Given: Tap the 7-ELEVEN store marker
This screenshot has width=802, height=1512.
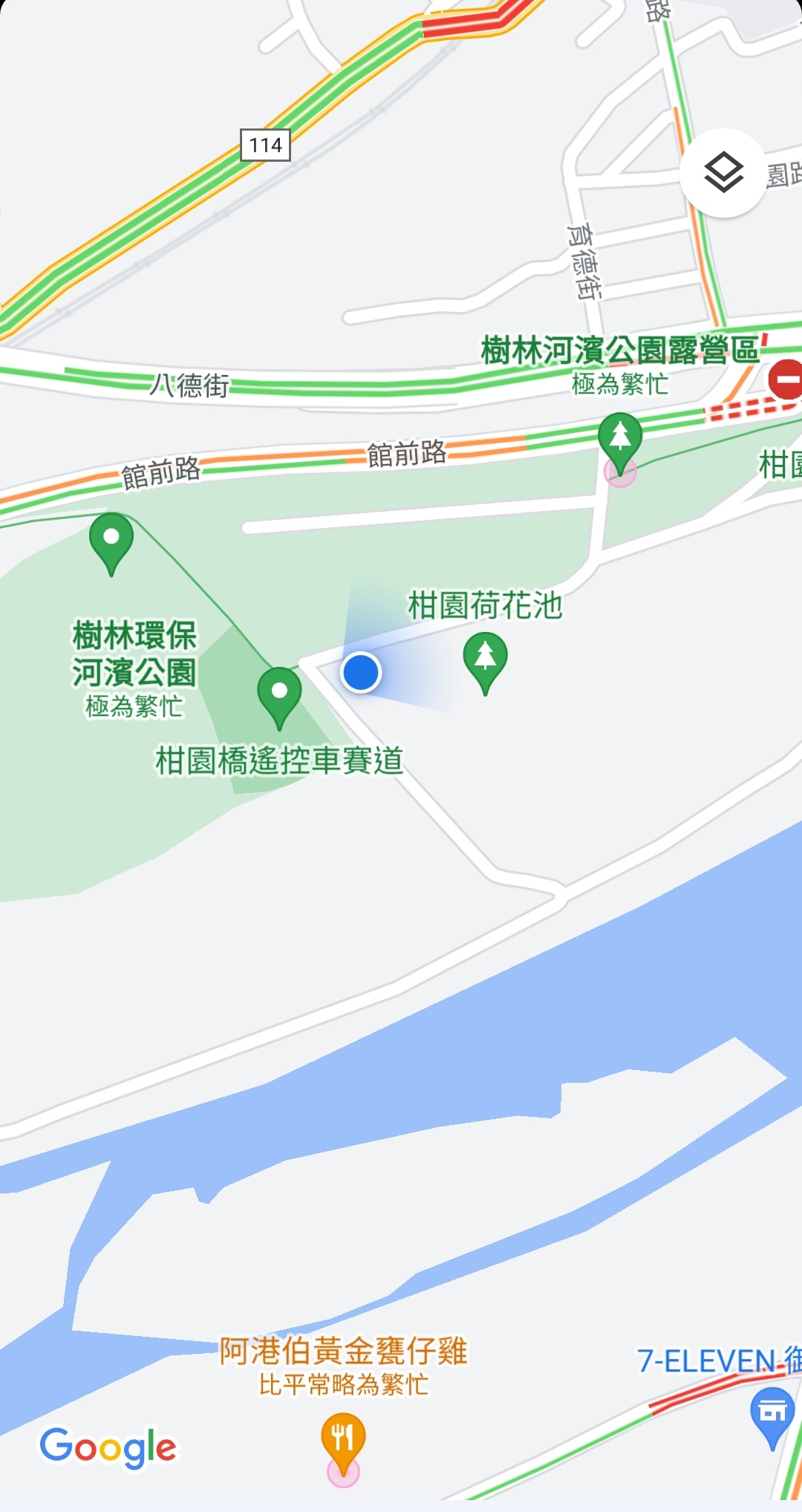Looking at the screenshot, I should (772, 1411).
